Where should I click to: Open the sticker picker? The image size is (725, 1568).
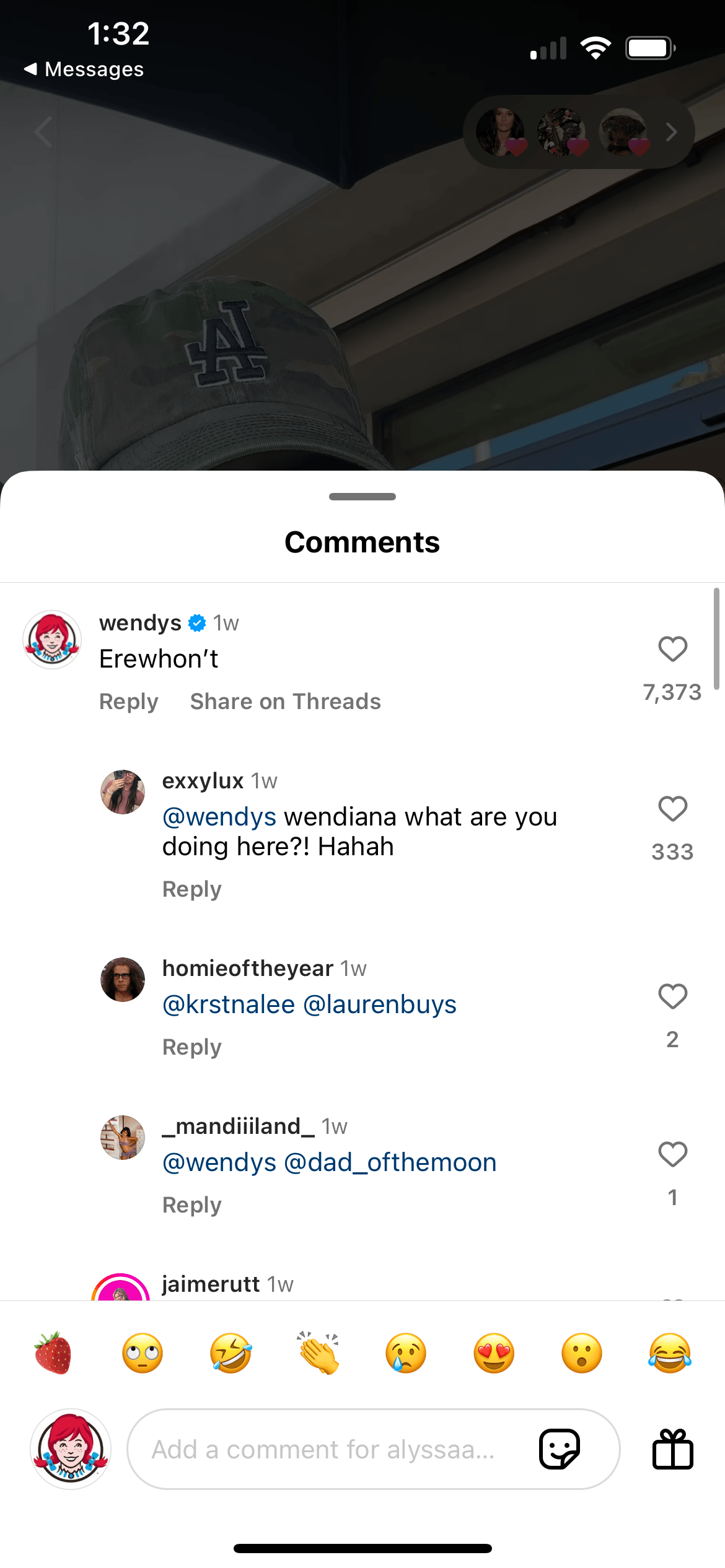(560, 1449)
